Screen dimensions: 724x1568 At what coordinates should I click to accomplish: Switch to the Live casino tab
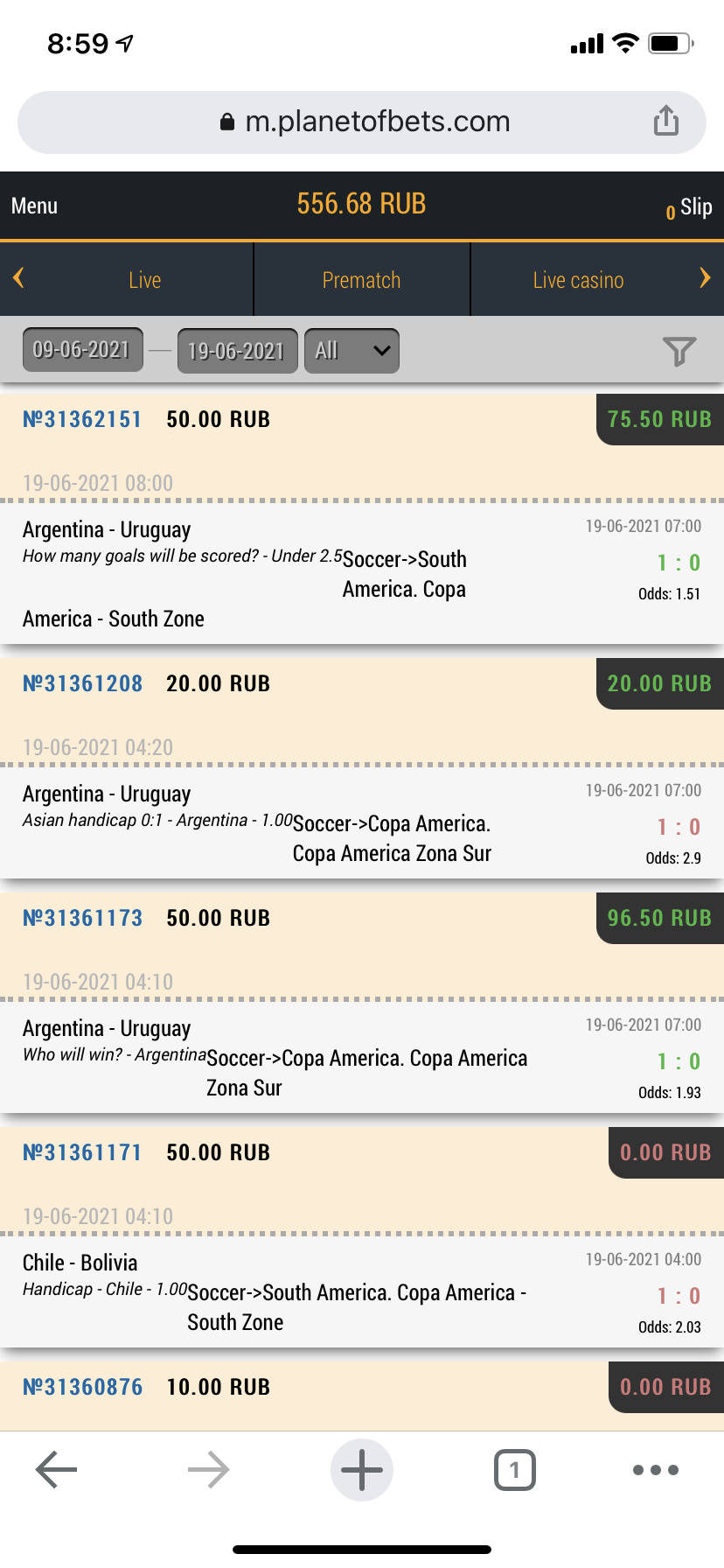pos(578,280)
